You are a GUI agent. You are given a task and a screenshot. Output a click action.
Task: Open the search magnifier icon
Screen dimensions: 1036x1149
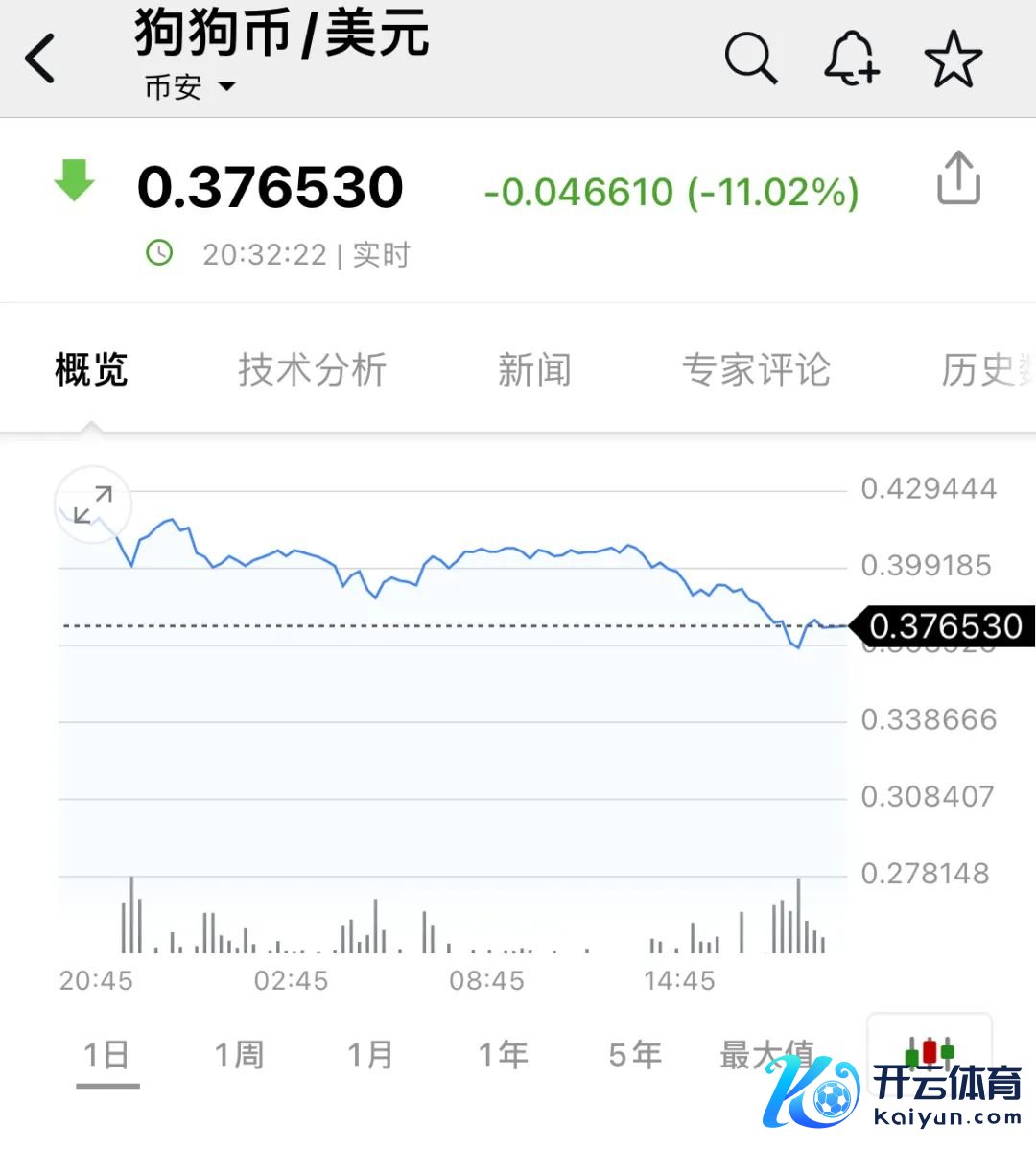[749, 59]
